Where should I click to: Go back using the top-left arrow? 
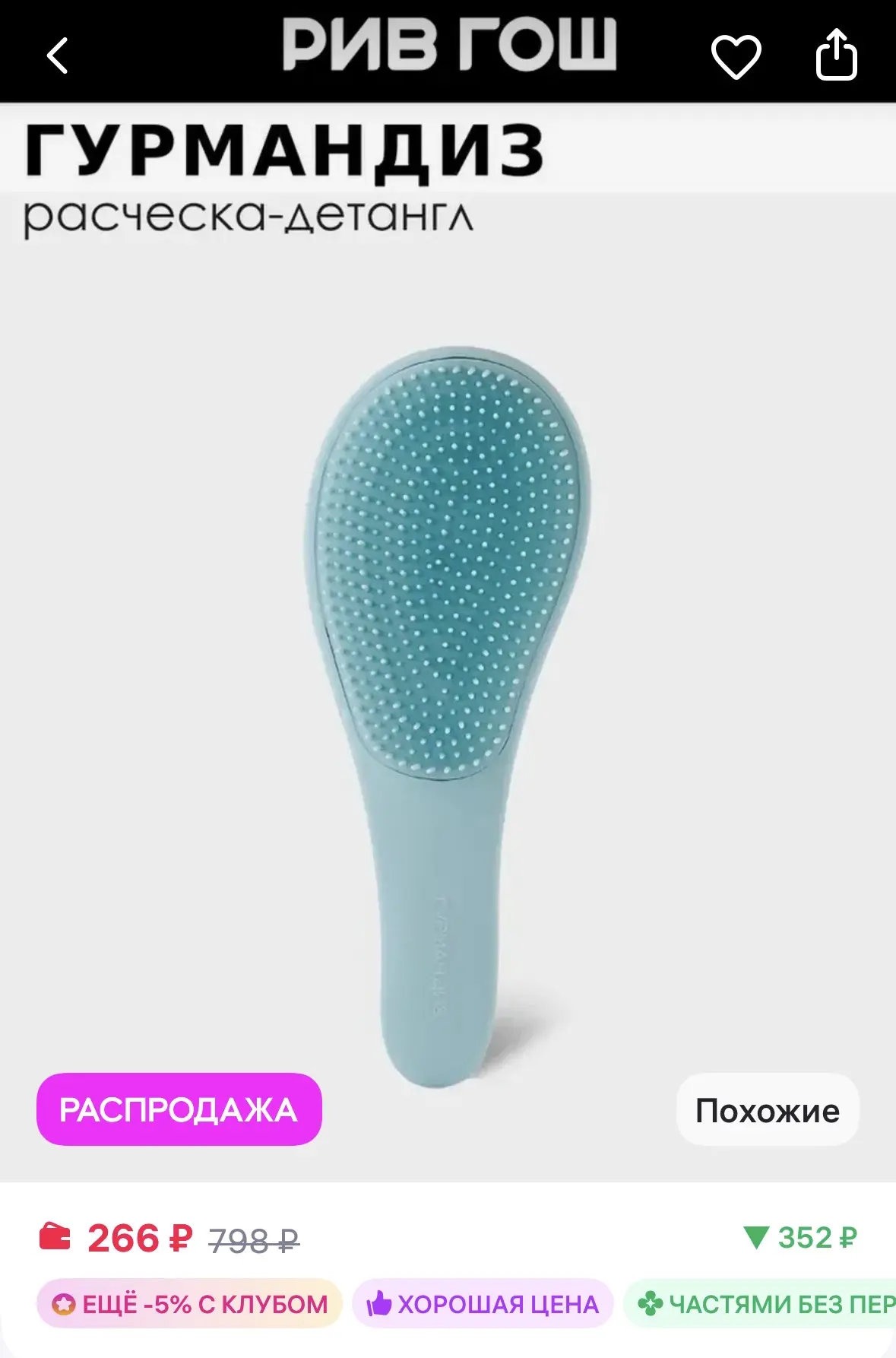(58, 56)
